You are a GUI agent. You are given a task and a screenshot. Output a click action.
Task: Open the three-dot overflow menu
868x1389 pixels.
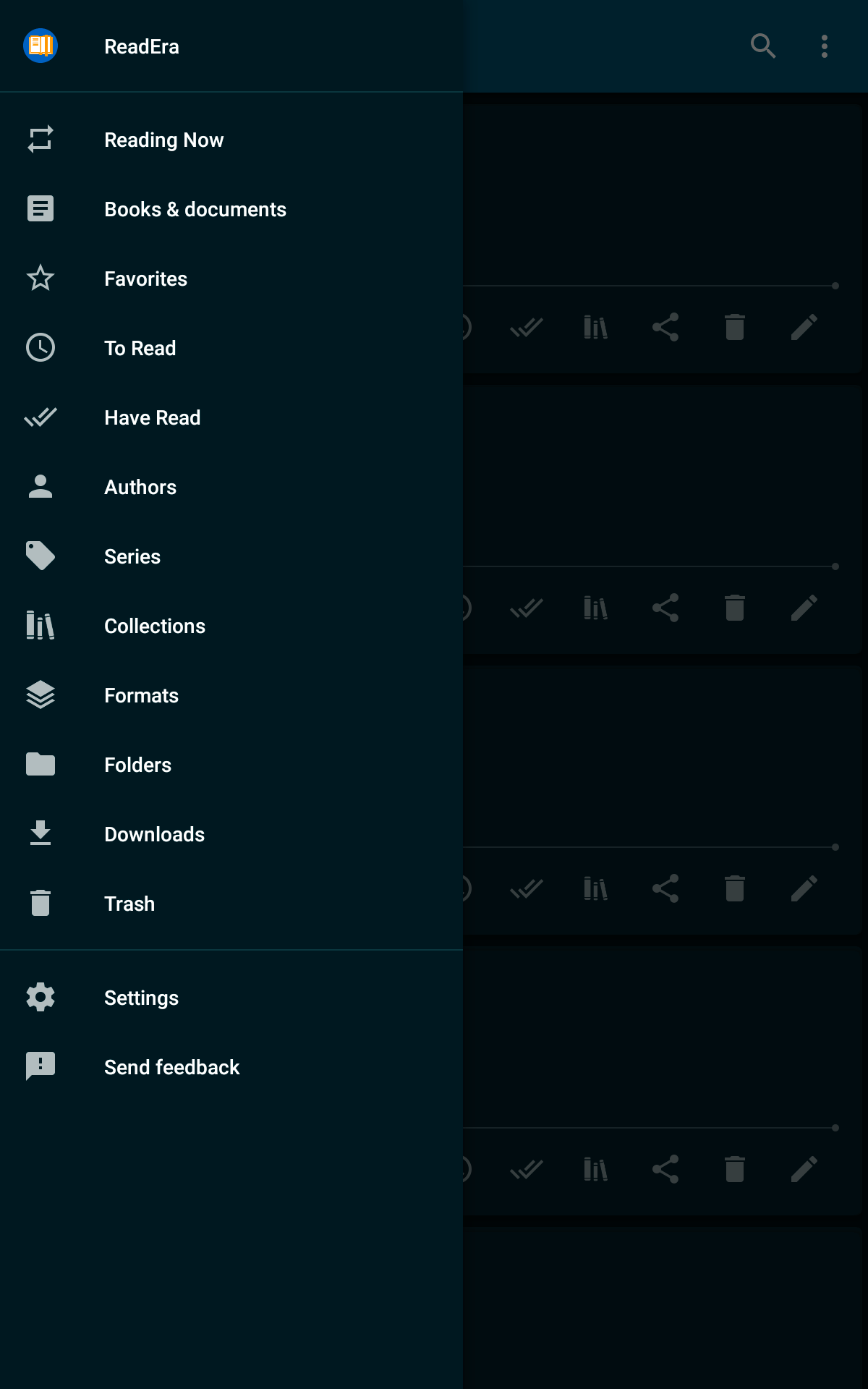(824, 46)
